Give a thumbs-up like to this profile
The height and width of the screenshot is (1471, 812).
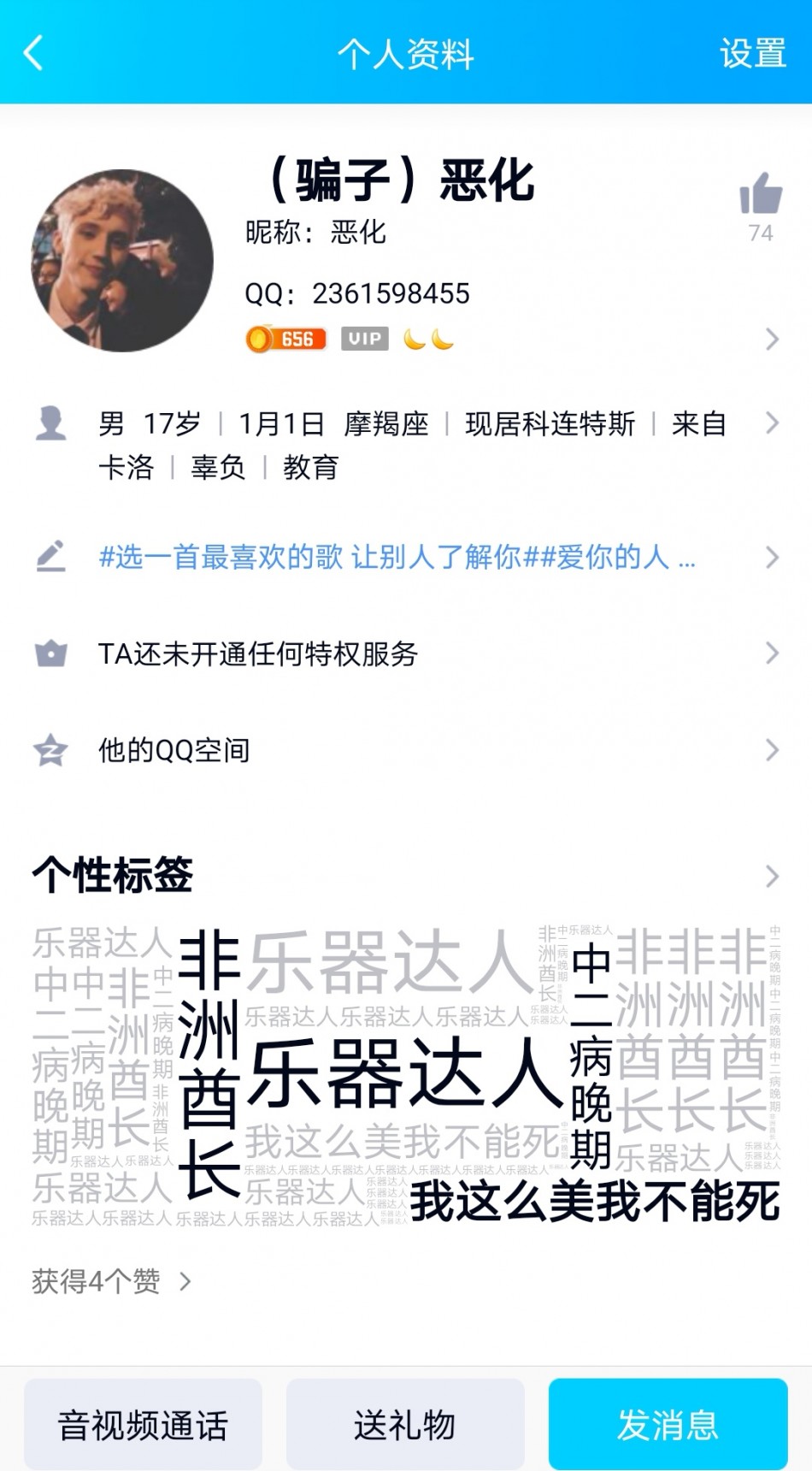tap(760, 195)
